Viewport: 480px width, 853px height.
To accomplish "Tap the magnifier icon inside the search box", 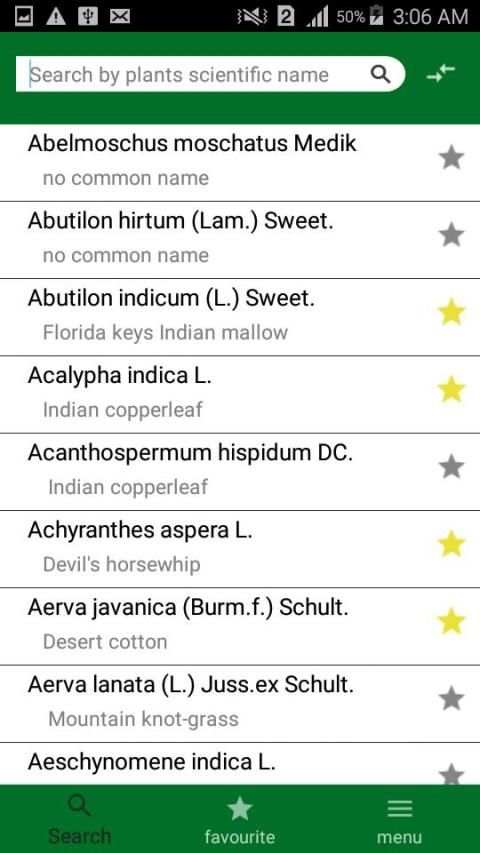I will pos(380,74).
